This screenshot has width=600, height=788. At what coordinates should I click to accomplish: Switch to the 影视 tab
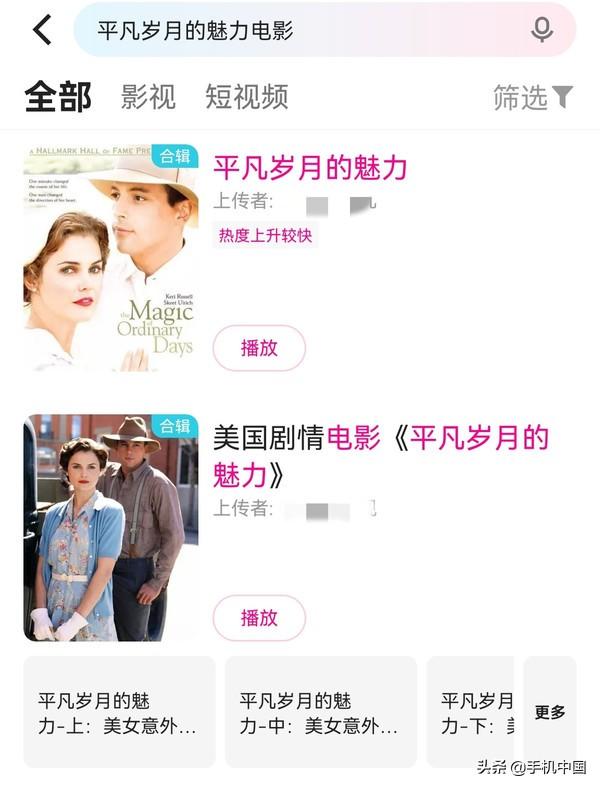pos(148,97)
